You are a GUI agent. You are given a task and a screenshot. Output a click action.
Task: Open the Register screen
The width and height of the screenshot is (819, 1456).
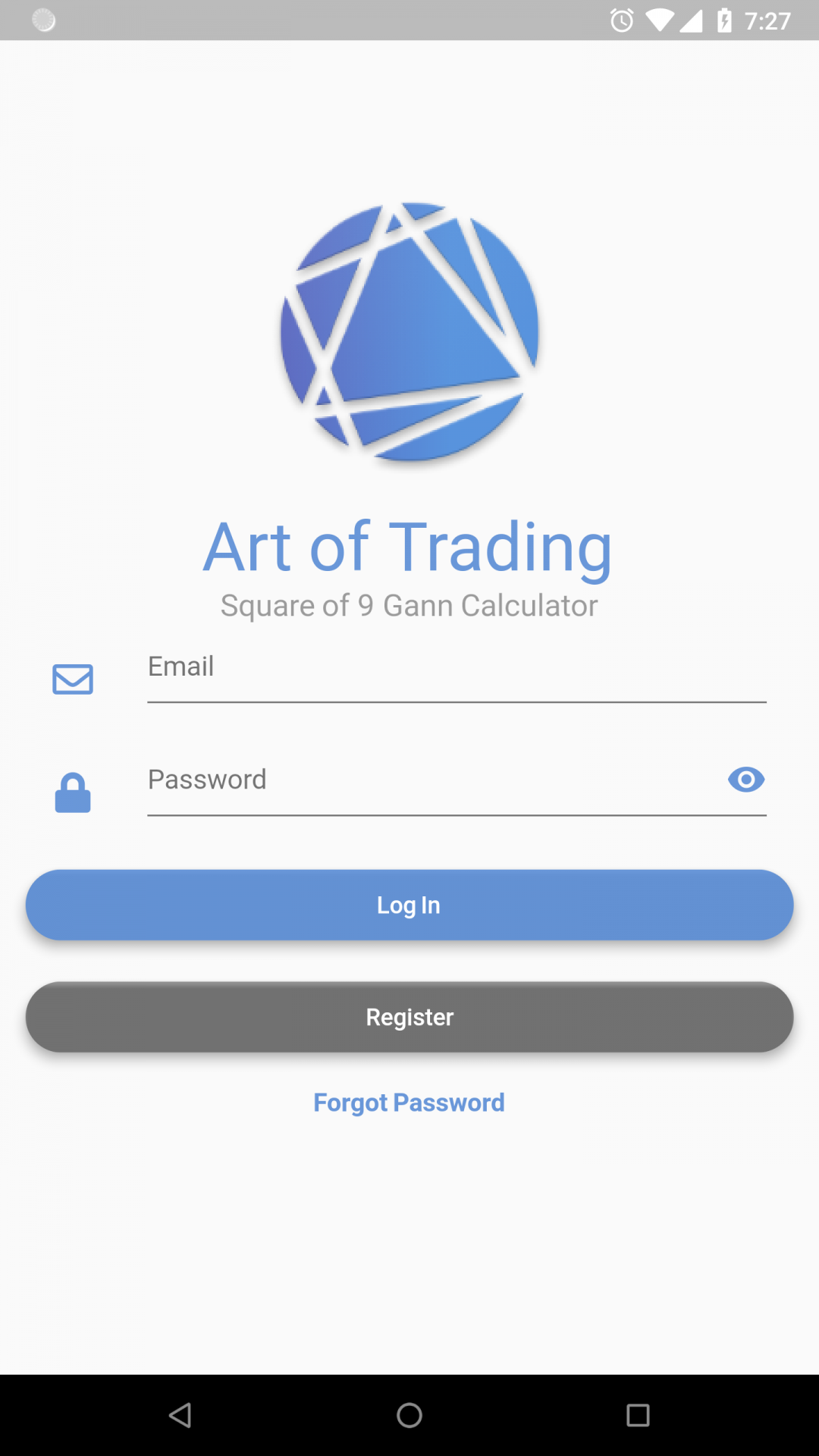[409, 1017]
